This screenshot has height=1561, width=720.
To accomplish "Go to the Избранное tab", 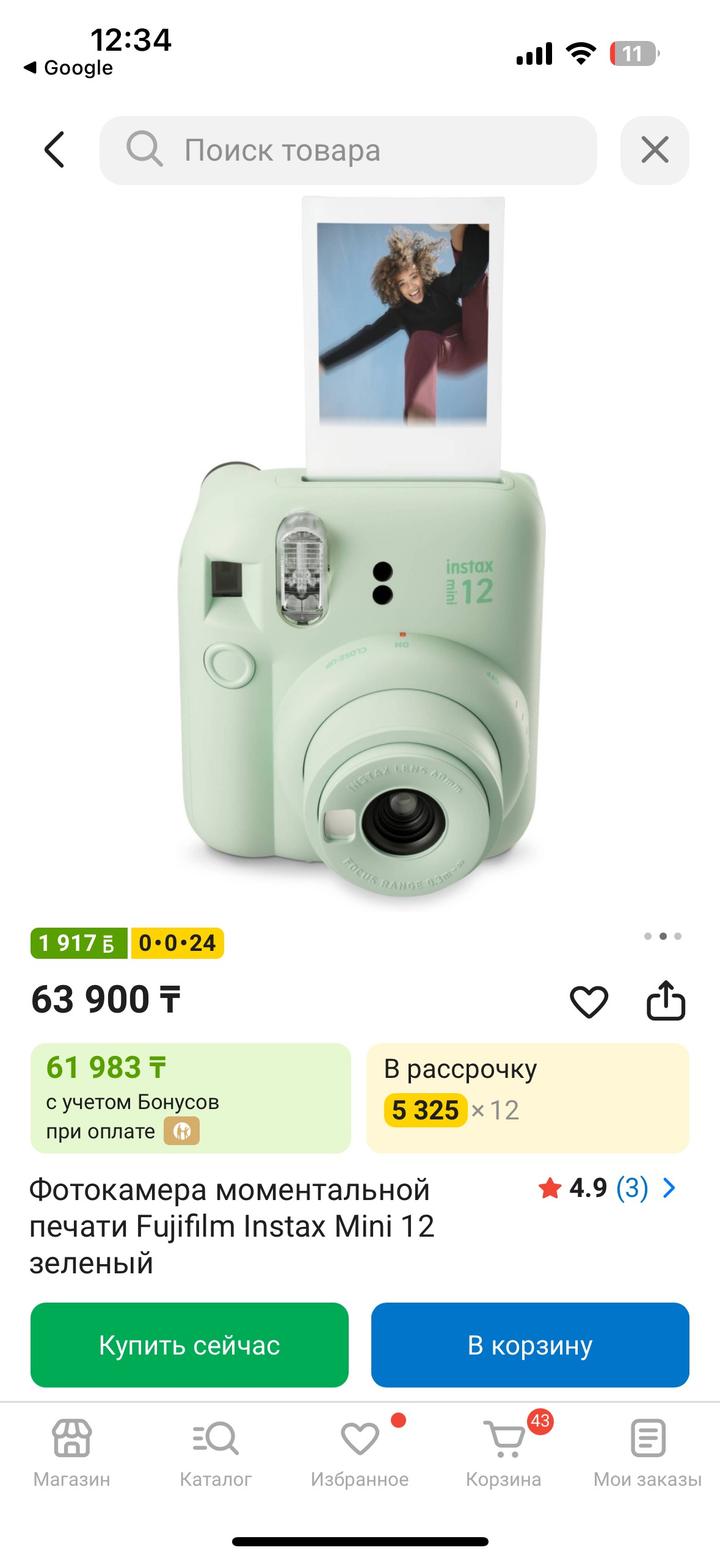I will (359, 1452).
